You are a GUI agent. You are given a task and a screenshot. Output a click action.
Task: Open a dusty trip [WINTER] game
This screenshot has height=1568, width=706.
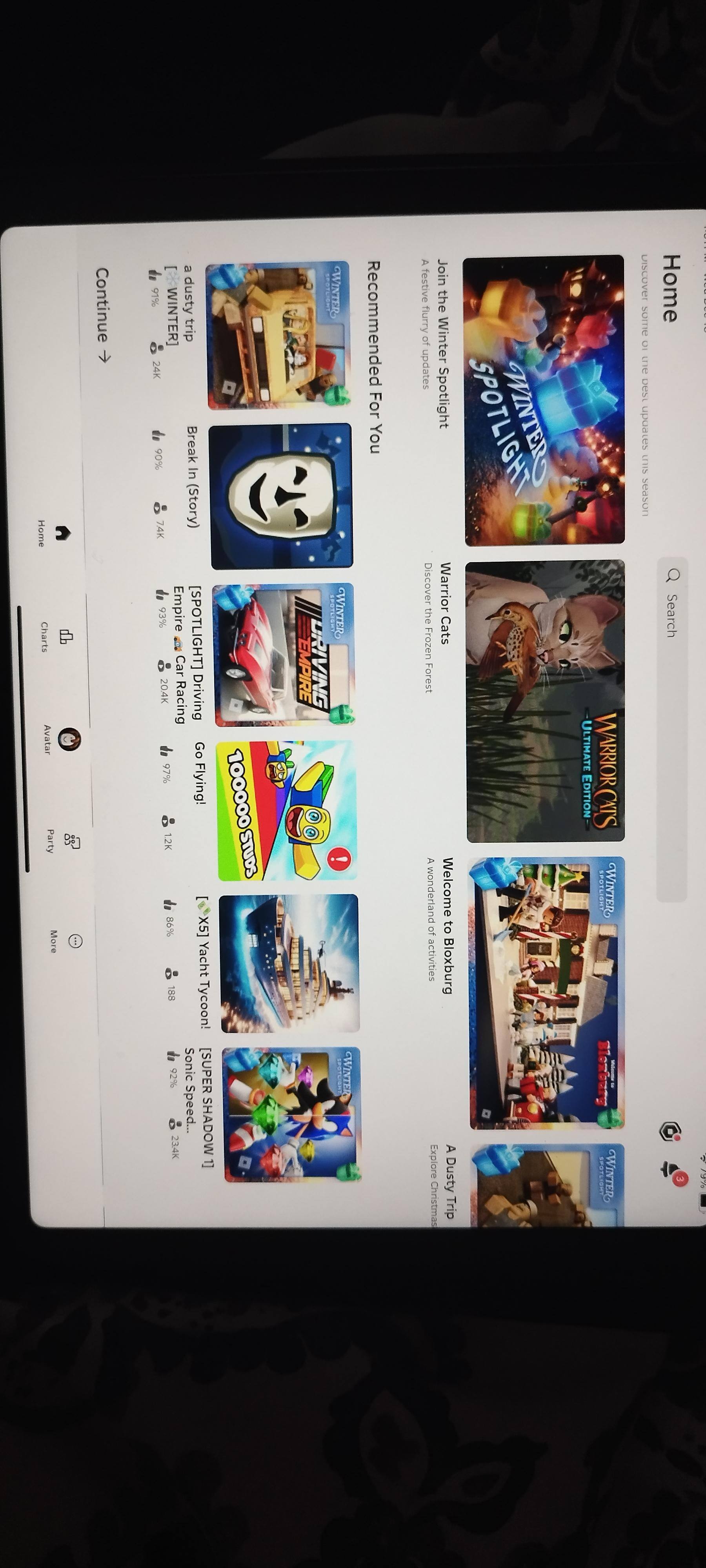278,336
